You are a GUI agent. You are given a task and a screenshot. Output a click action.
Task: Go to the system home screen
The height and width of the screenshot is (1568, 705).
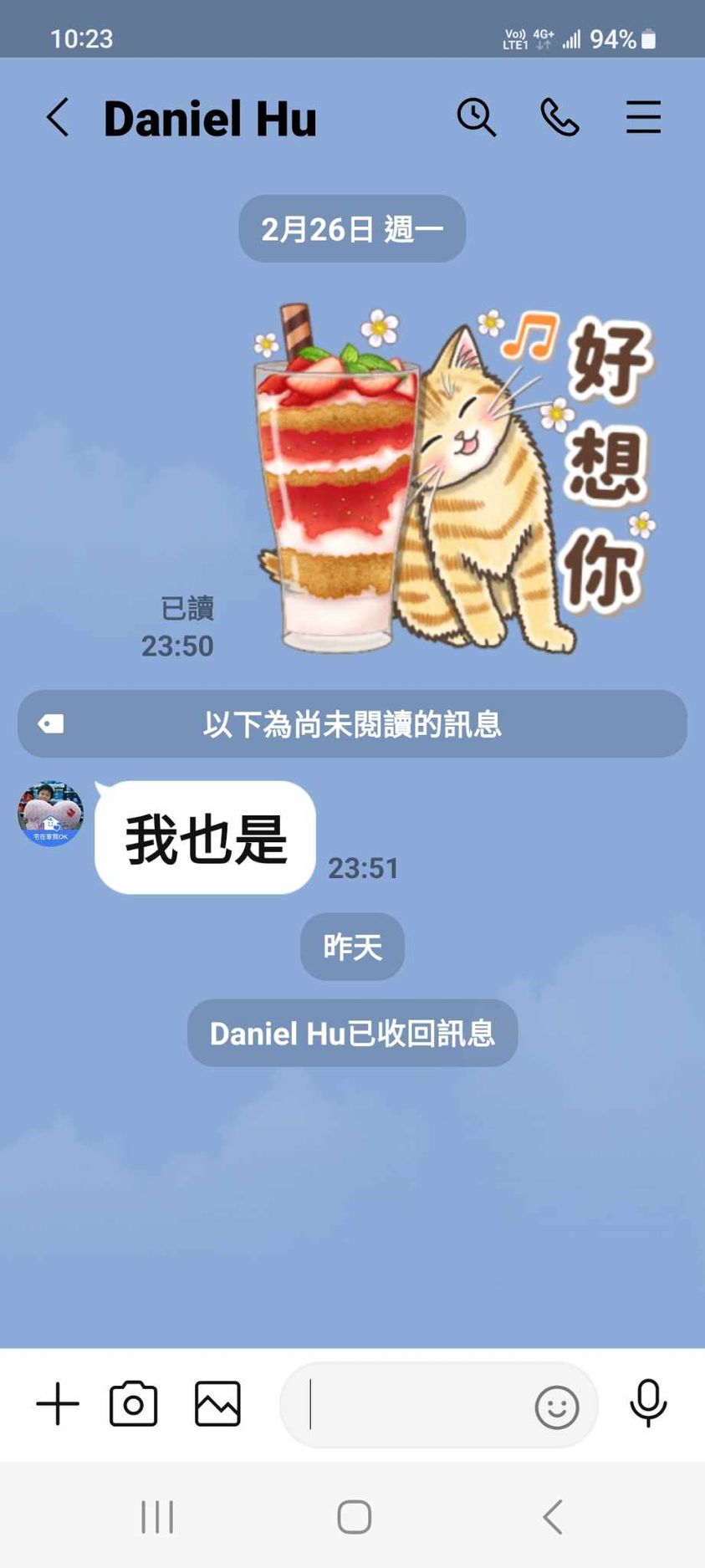[x=354, y=1516]
